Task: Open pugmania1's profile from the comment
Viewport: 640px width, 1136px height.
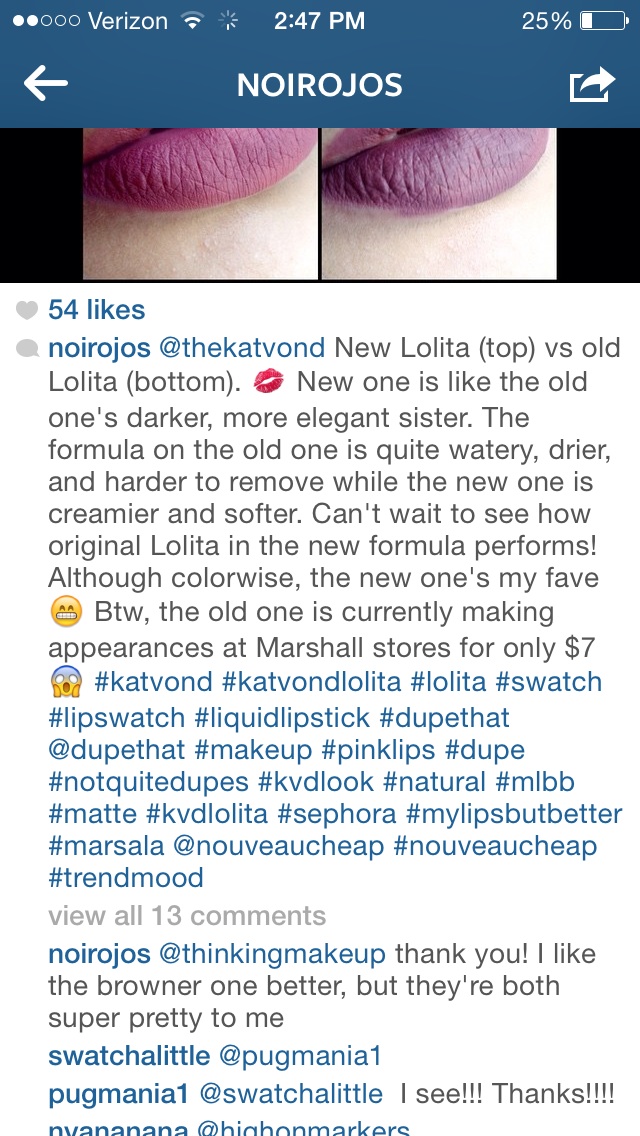Action: click(118, 1094)
